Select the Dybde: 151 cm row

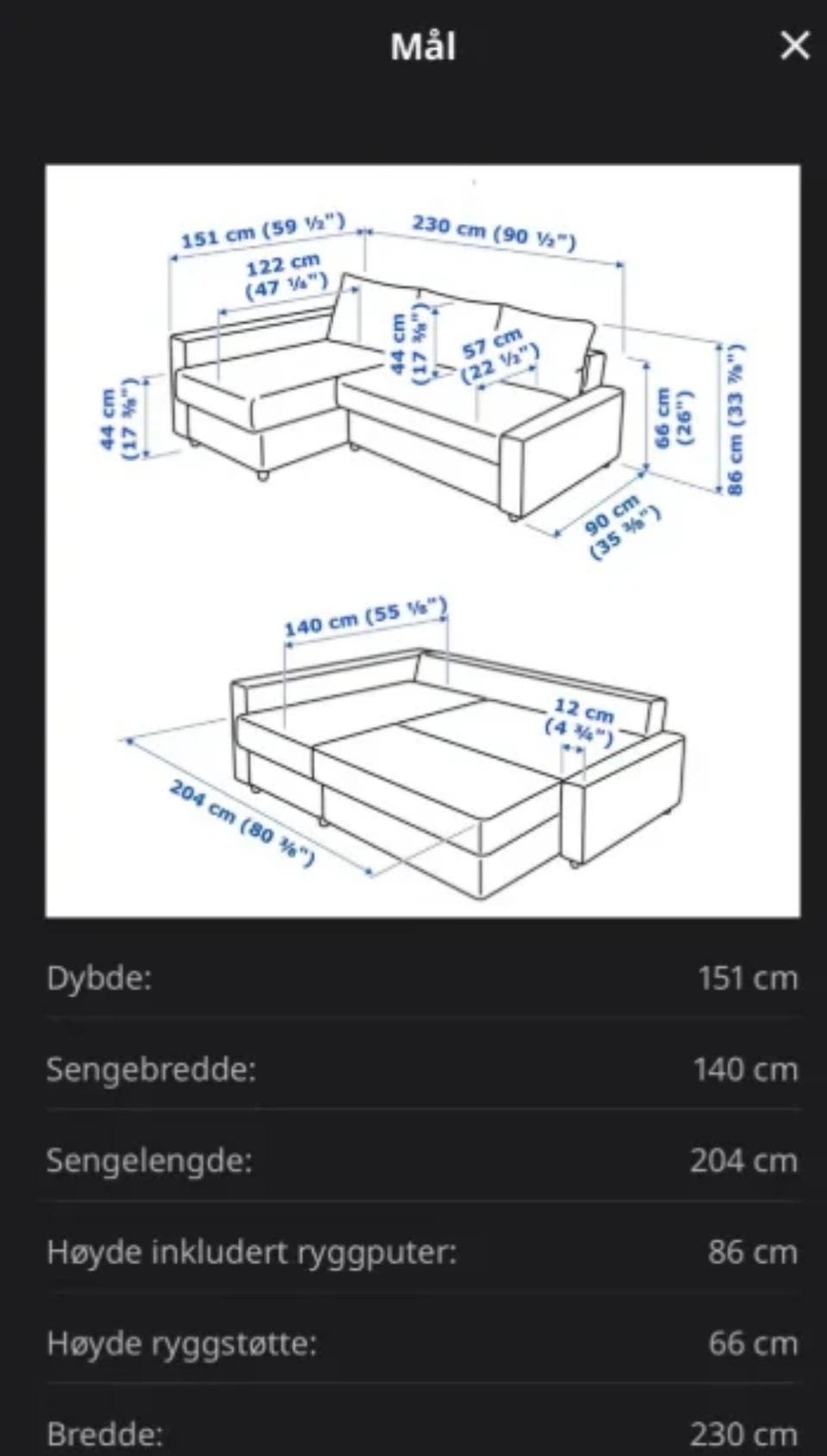413,979
